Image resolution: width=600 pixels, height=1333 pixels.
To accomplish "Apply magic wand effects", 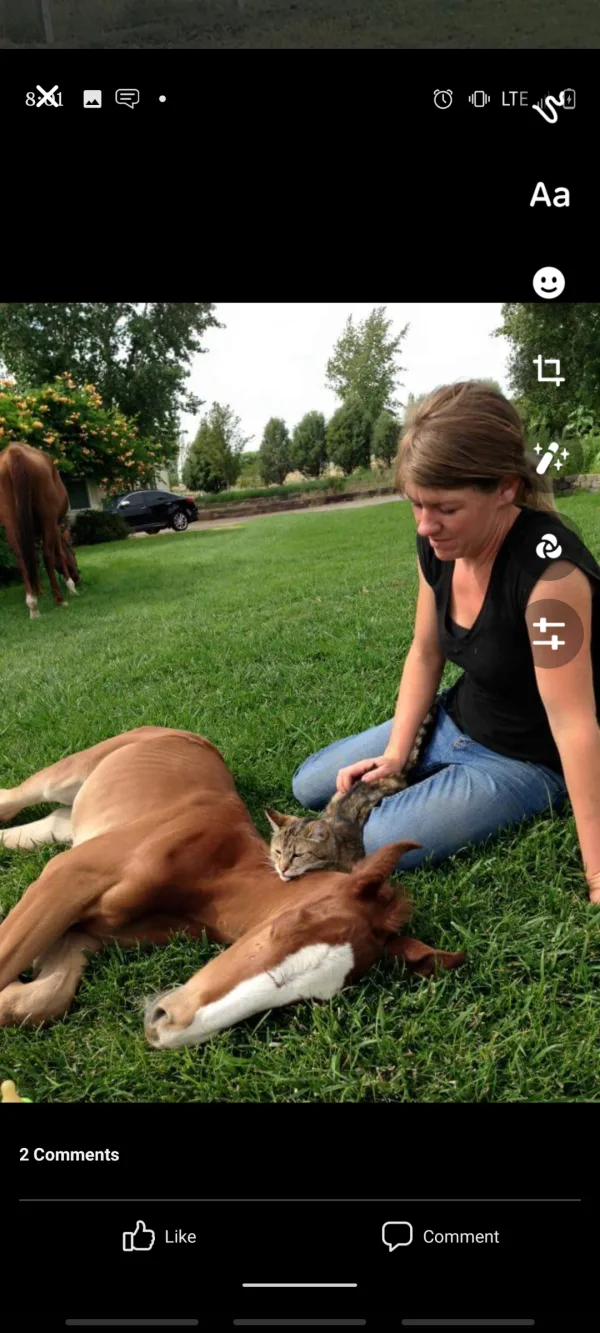I will pos(549,458).
